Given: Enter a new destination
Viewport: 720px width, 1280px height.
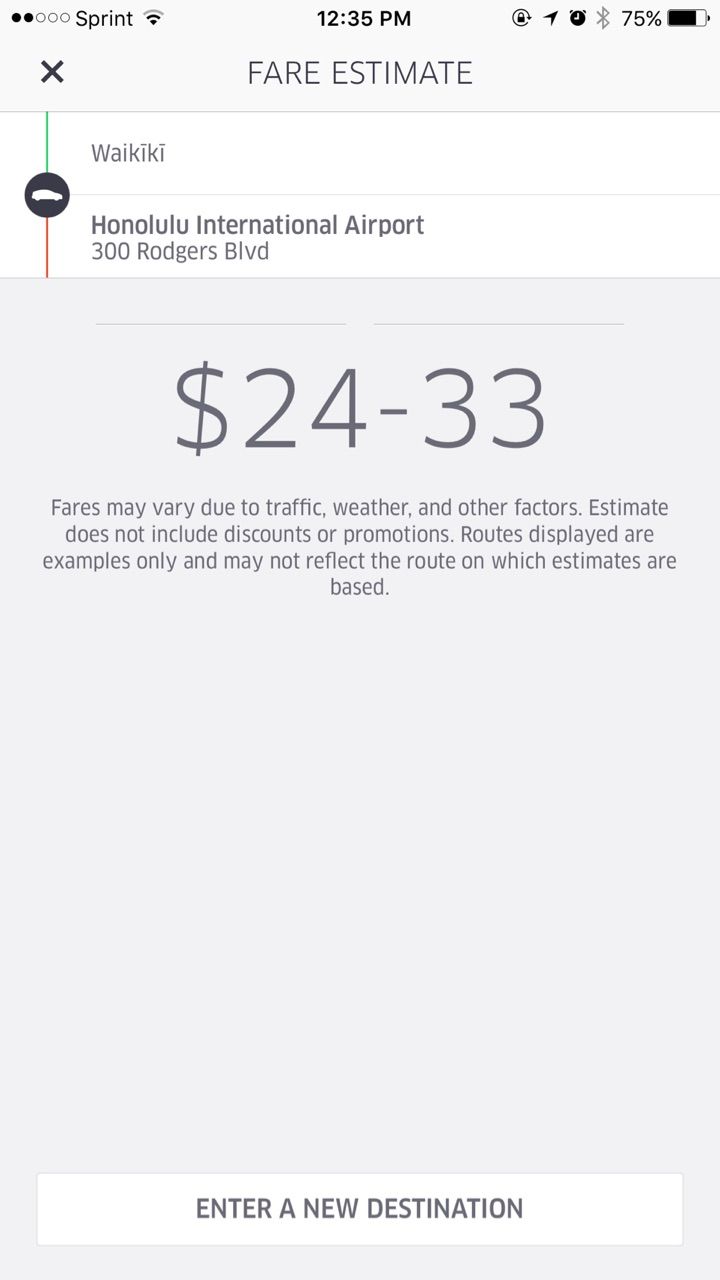Looking at the screenshot, I should coord(360,1209).
